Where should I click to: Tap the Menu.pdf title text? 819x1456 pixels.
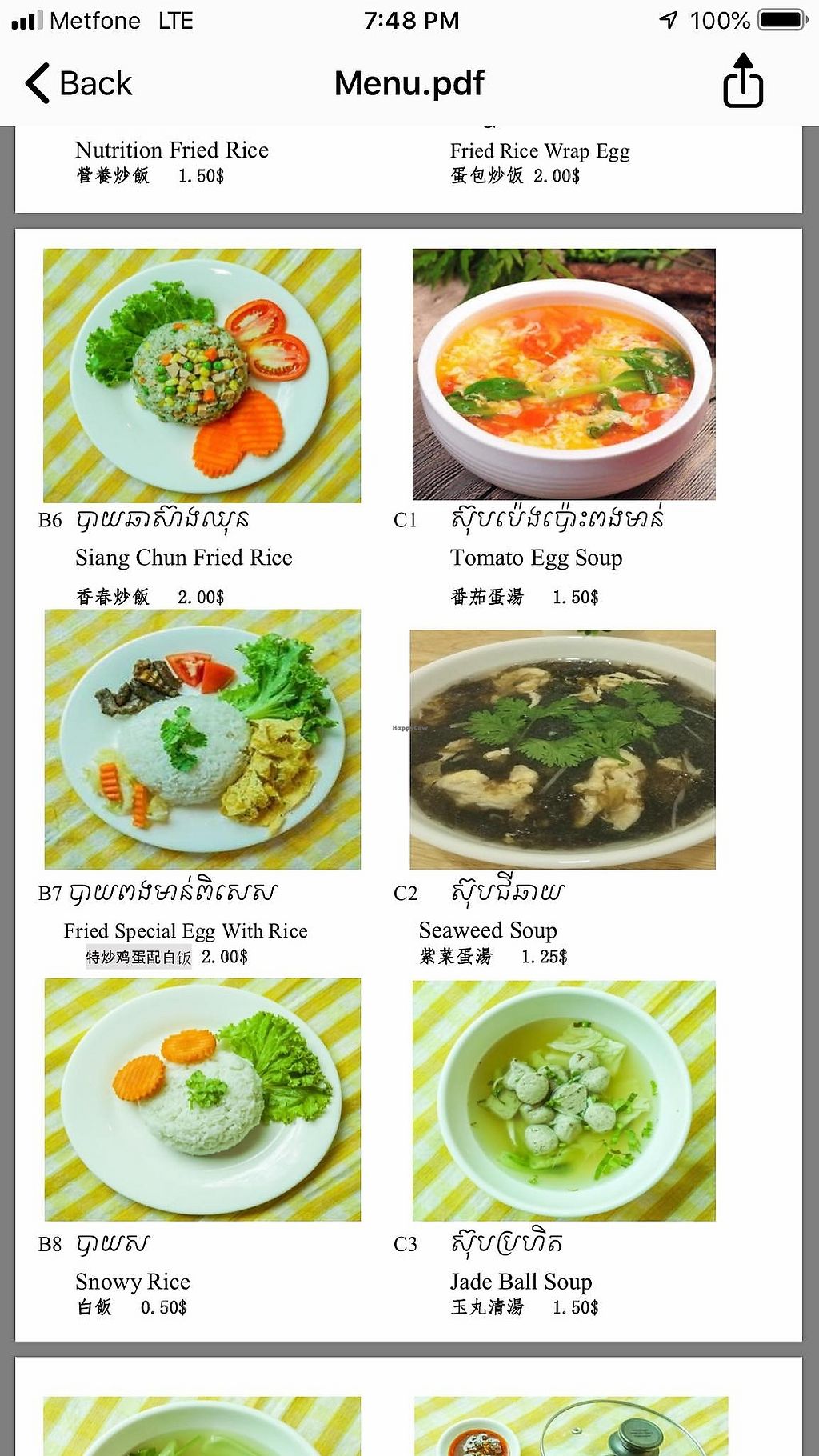409,82
